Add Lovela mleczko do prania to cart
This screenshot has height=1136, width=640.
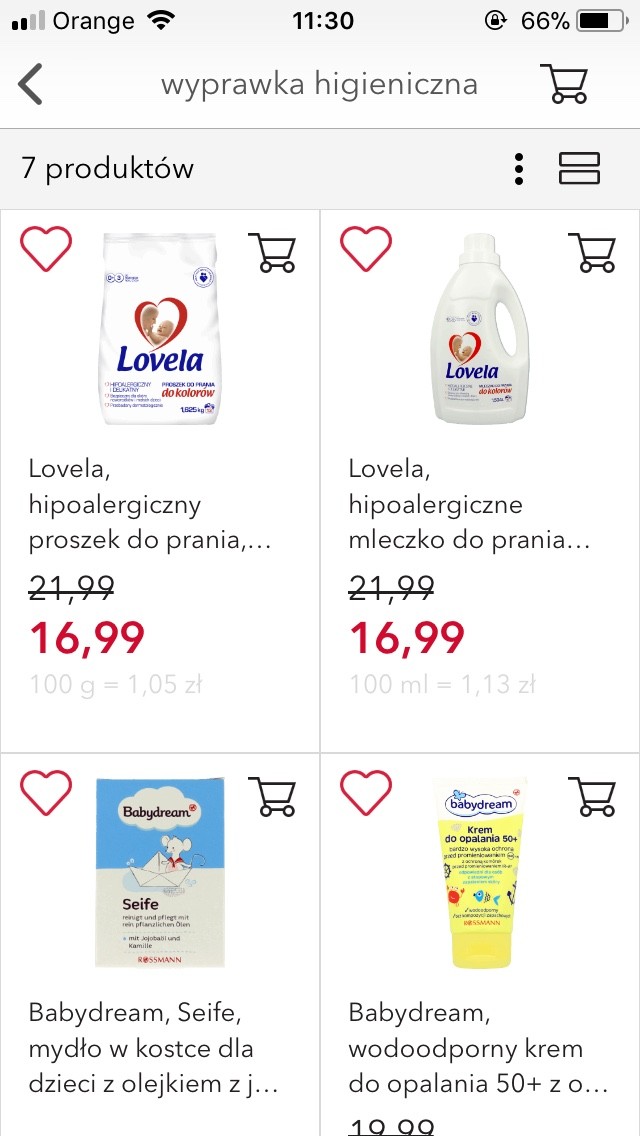tap(591, 253)
